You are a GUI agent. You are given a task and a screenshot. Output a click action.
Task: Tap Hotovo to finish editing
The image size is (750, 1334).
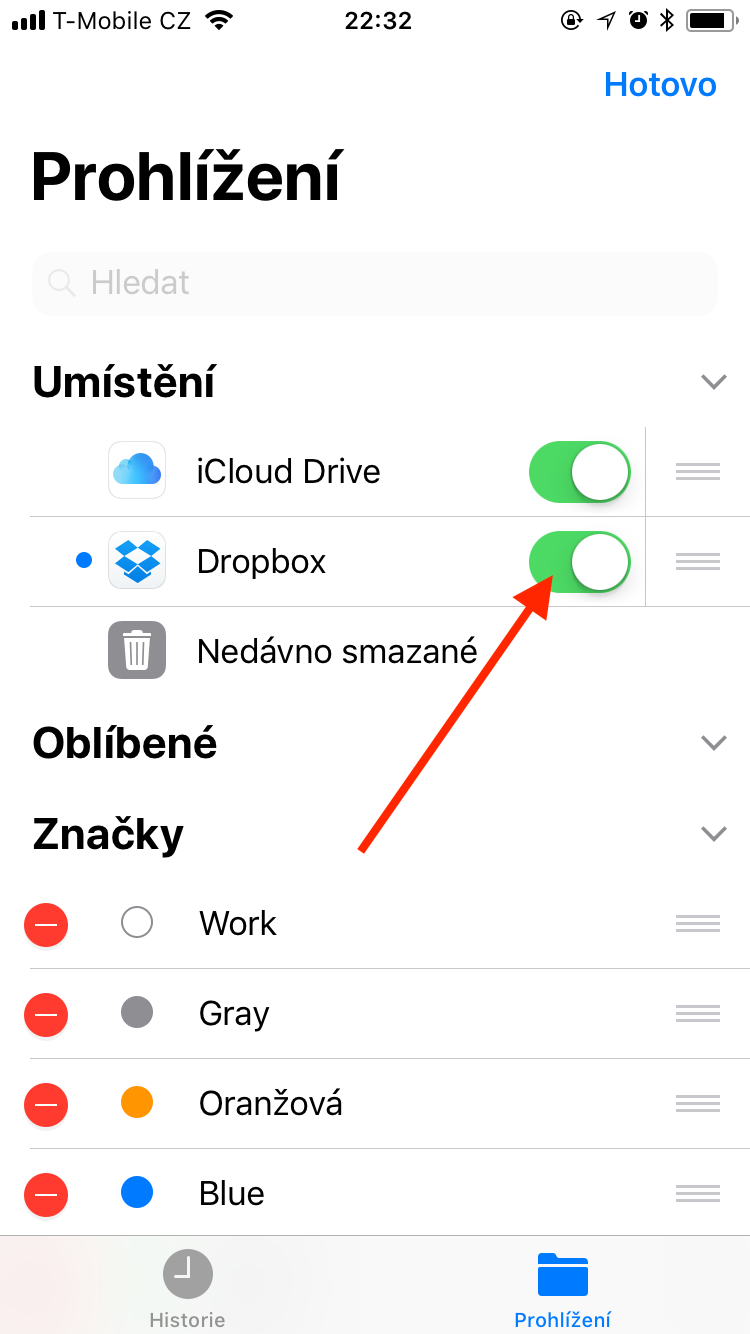660,85
